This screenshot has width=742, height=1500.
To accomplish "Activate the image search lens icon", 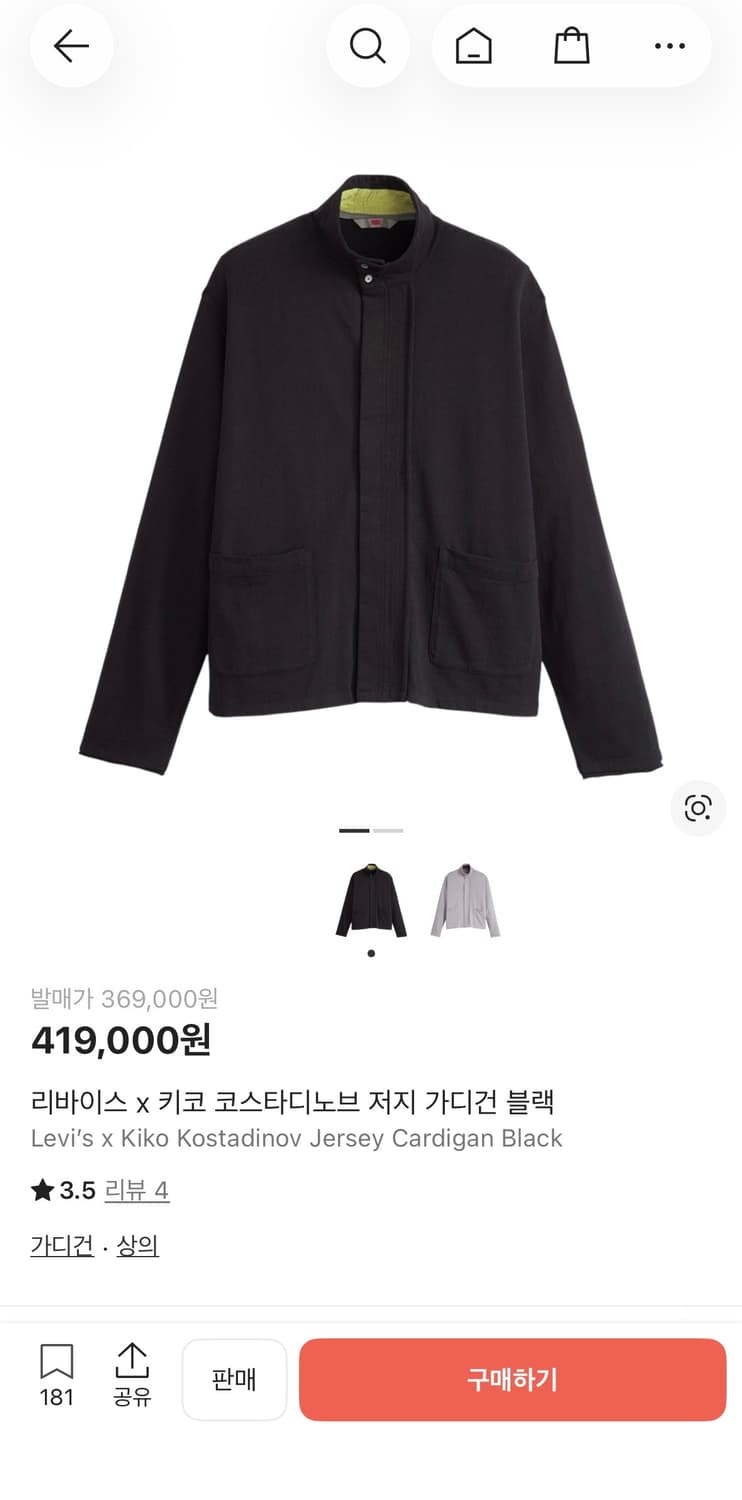I will tap(697, 807).
